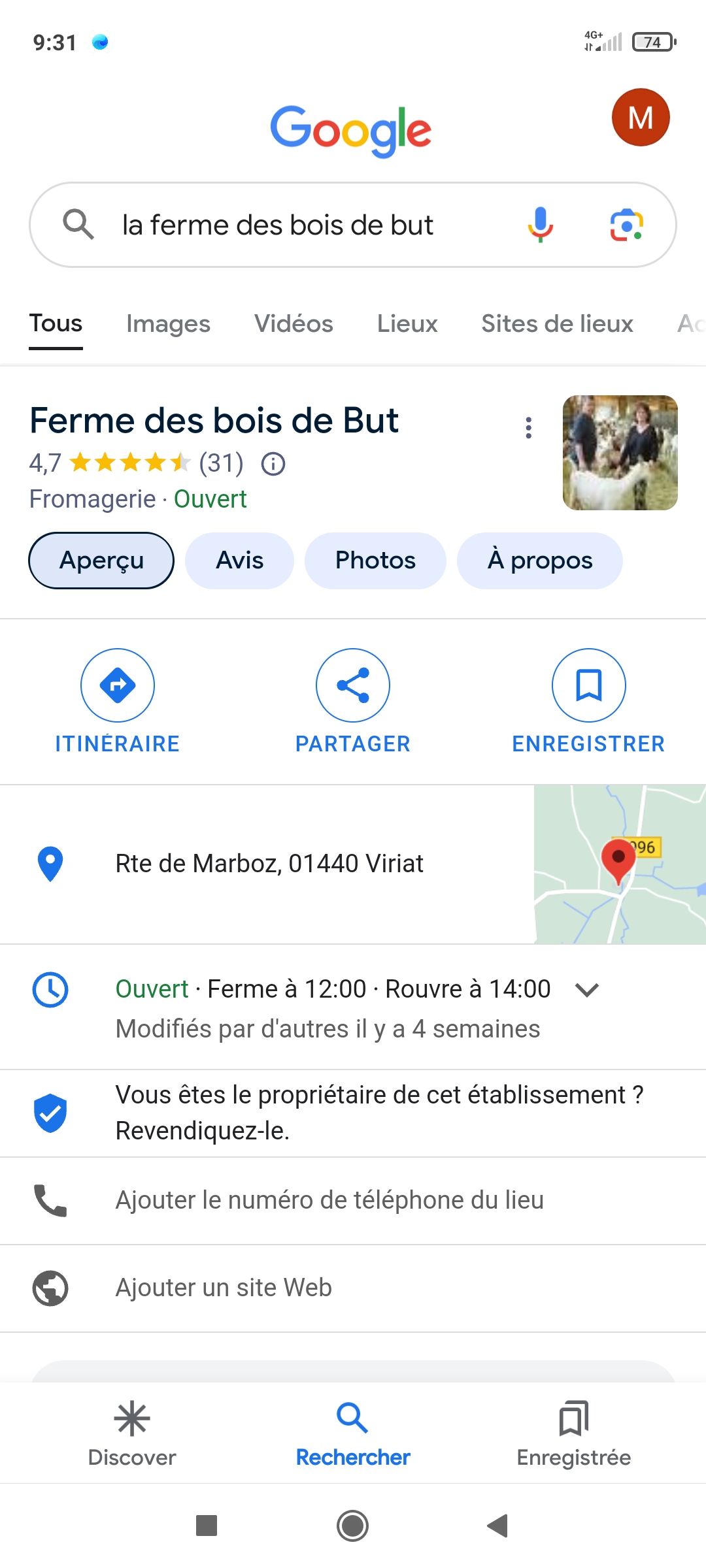Select the À propos chip

click(x=539, y=561)
